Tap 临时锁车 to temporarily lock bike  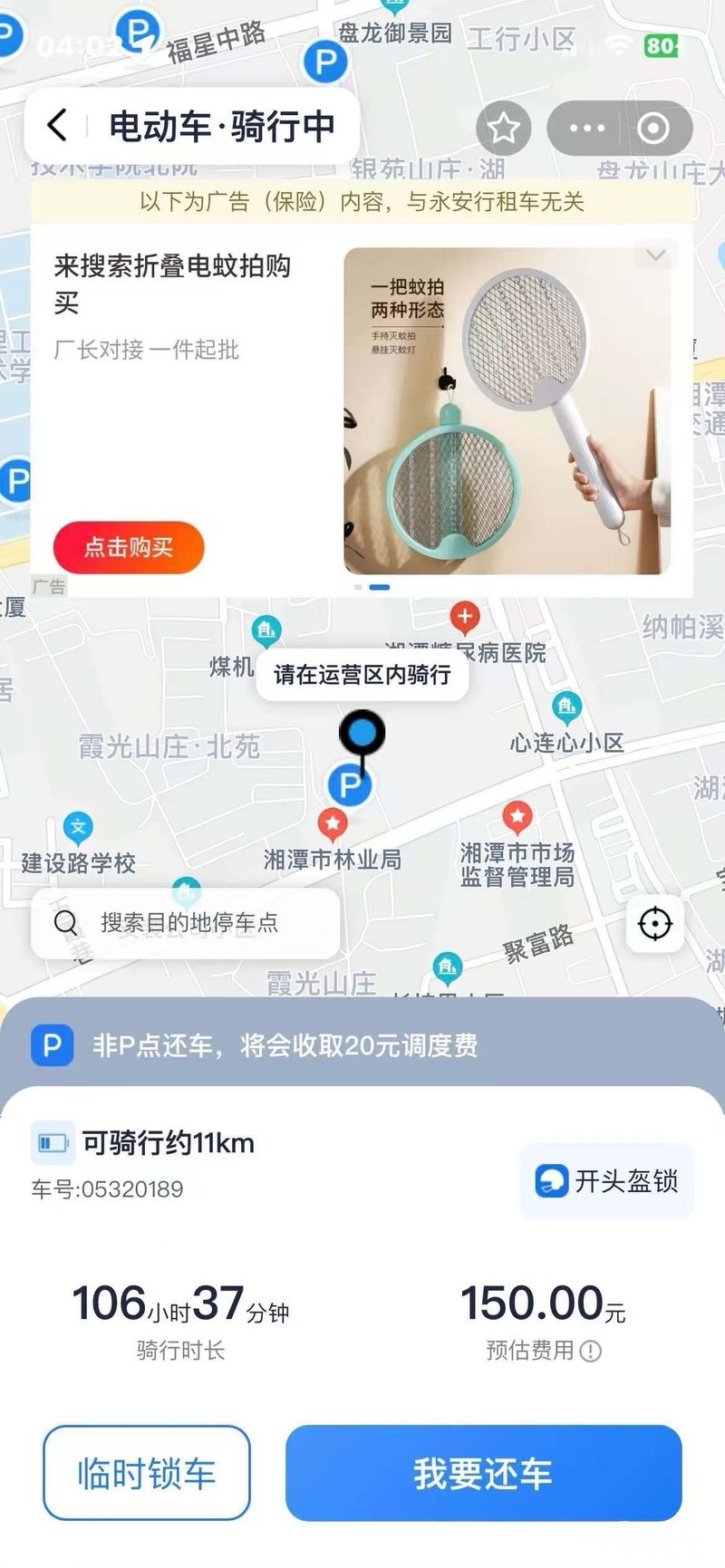[147, 1473]
